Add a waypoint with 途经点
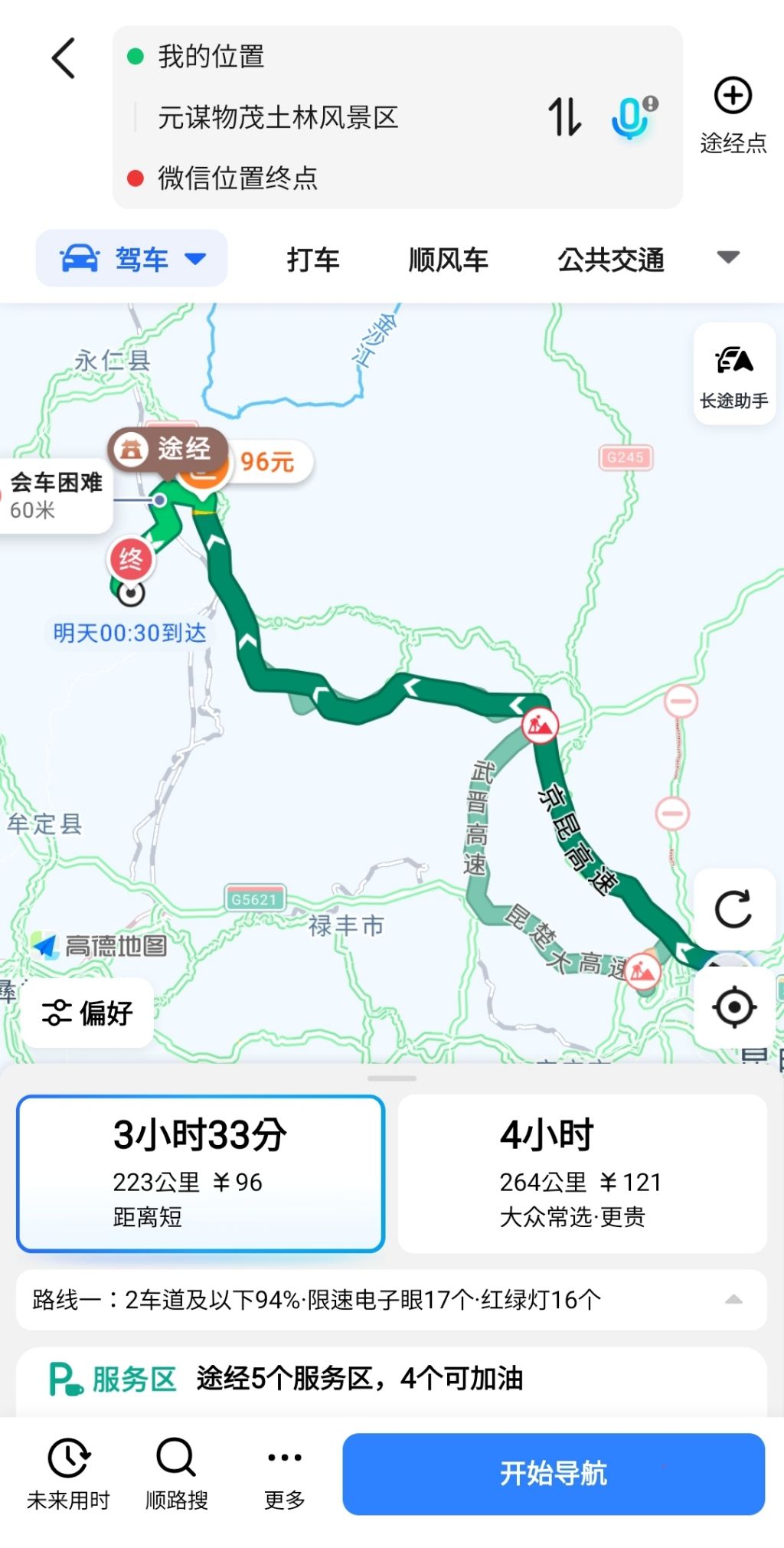 click(x=733, y=115)
